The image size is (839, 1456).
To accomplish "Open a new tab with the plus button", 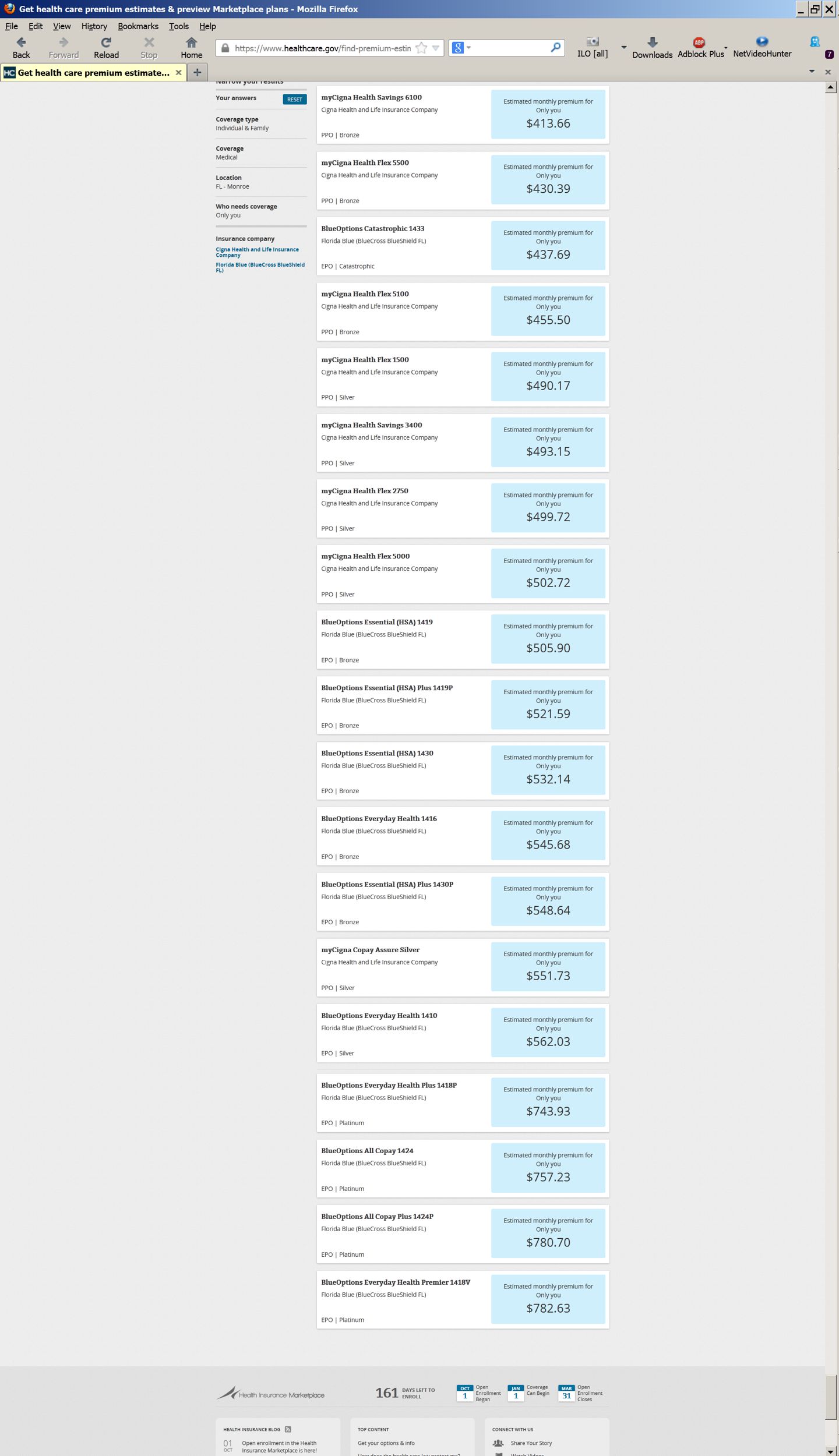I will pos(197,73).
